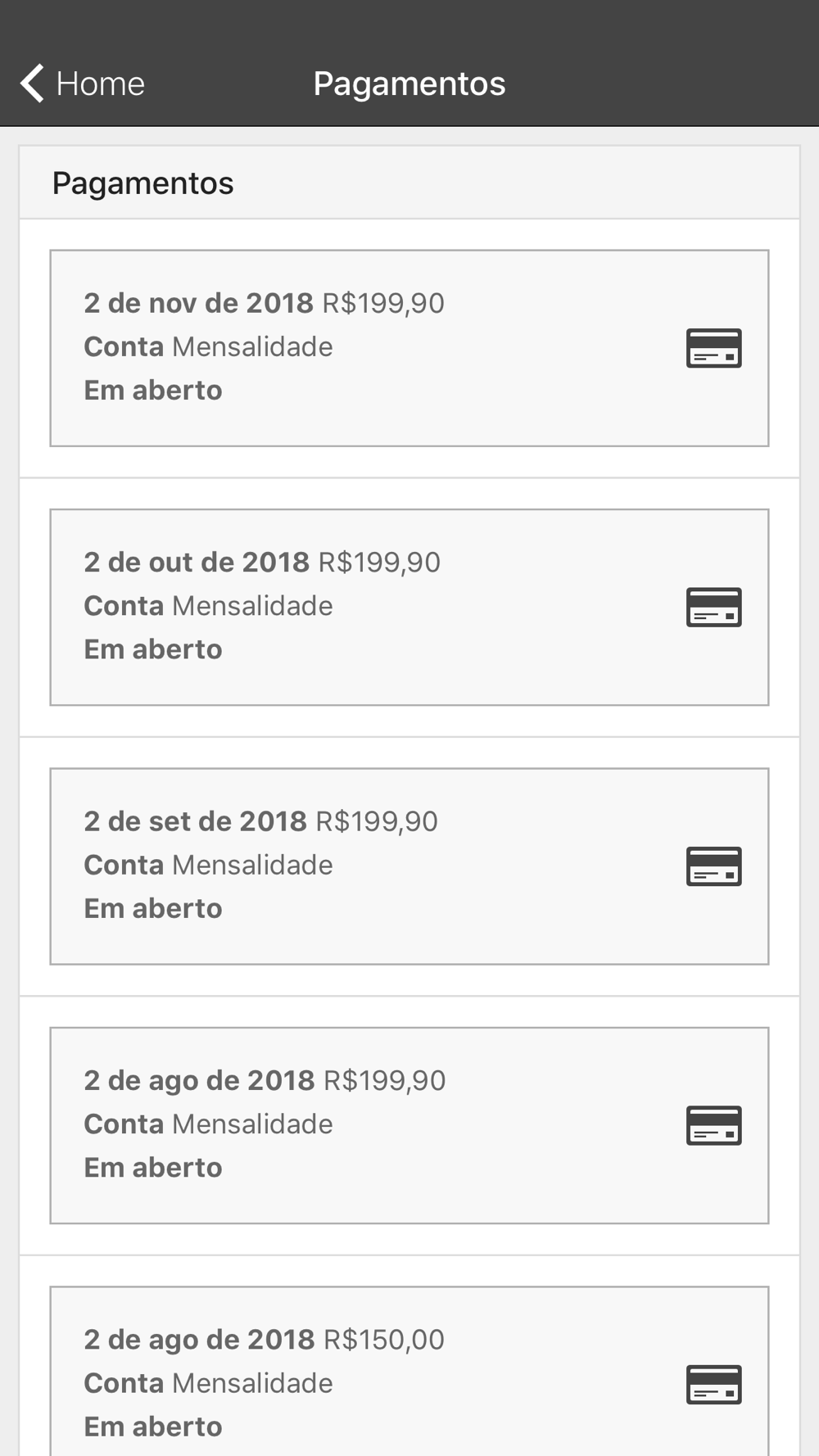Tap card icon on the set 2018 payment
Image resolution: width=819 pixels, height=1456 pixels.
coord(713,866)
